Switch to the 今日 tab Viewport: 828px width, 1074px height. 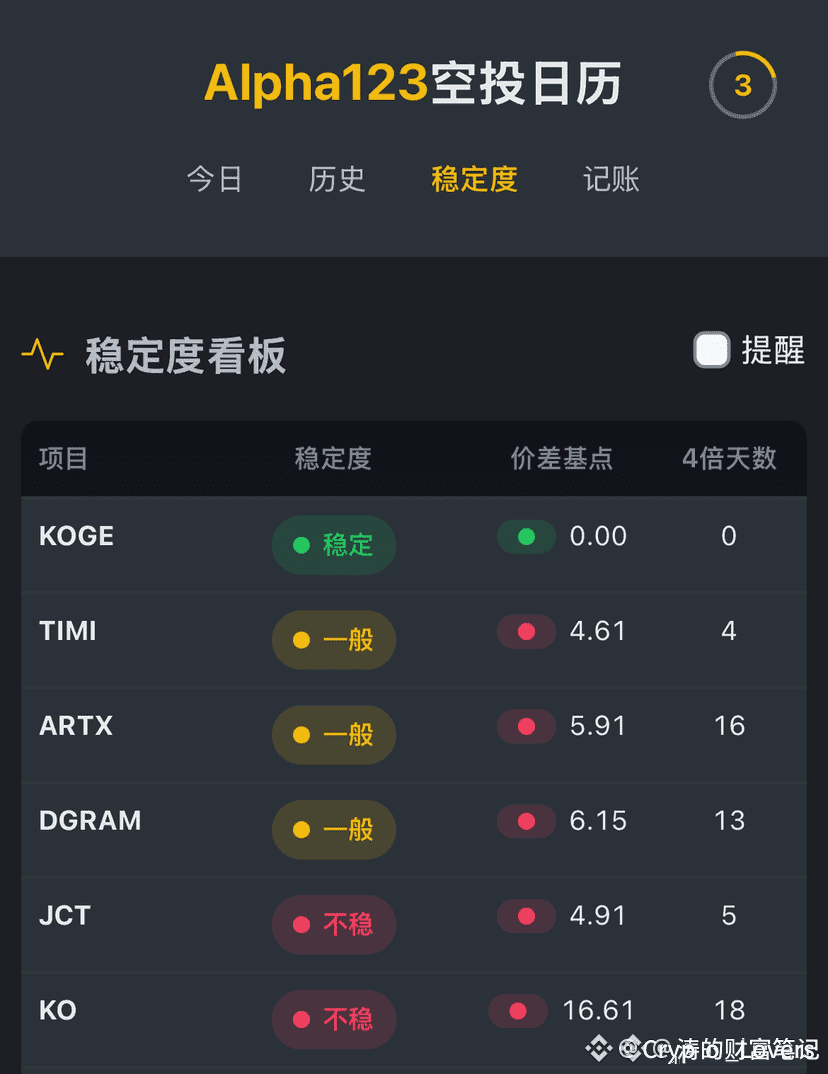click(215, 180)
